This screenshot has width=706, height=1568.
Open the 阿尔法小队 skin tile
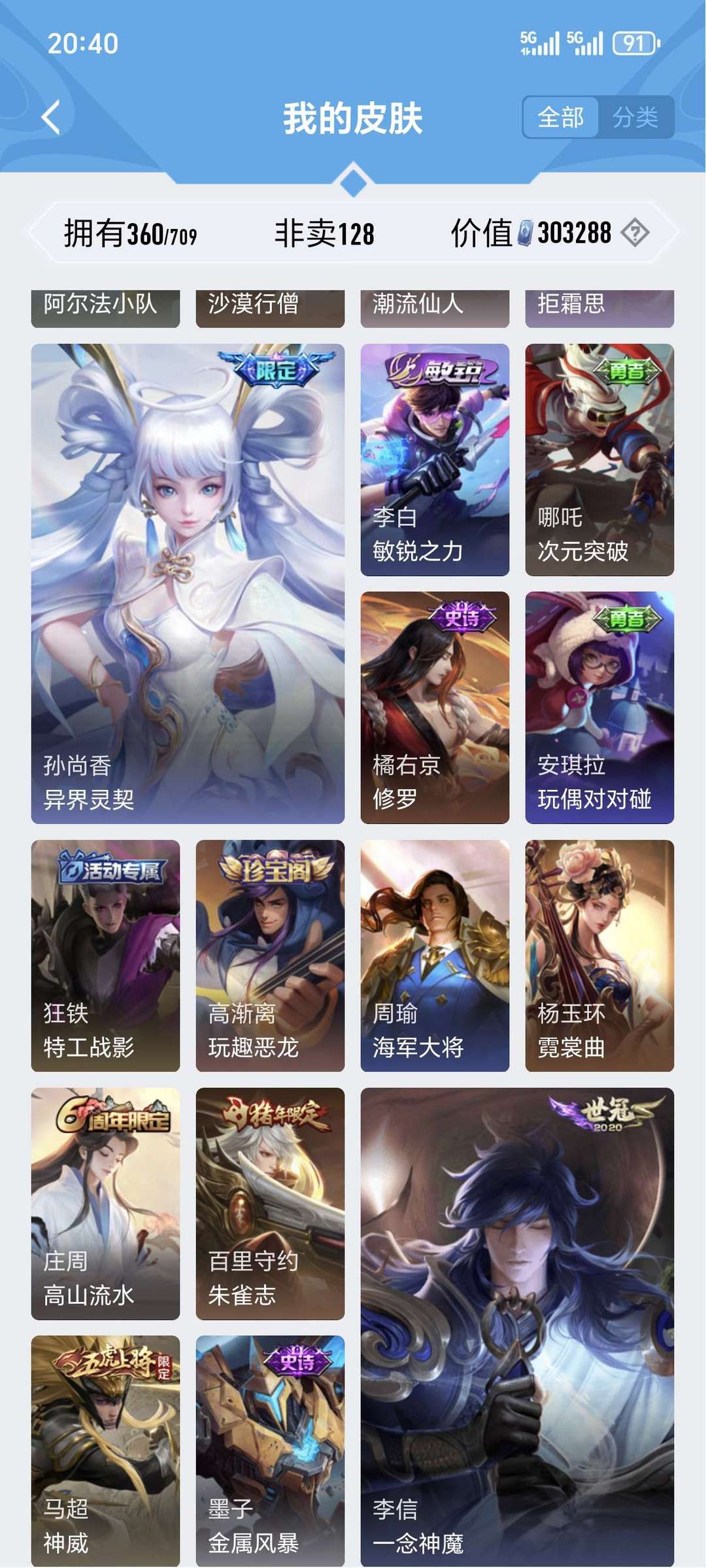105,308
